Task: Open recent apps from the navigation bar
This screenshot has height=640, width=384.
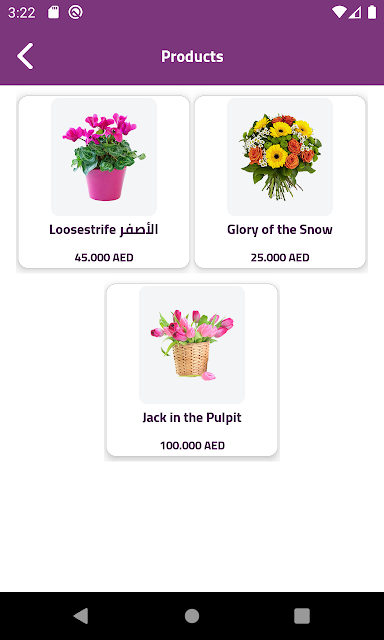Action: 302,616
